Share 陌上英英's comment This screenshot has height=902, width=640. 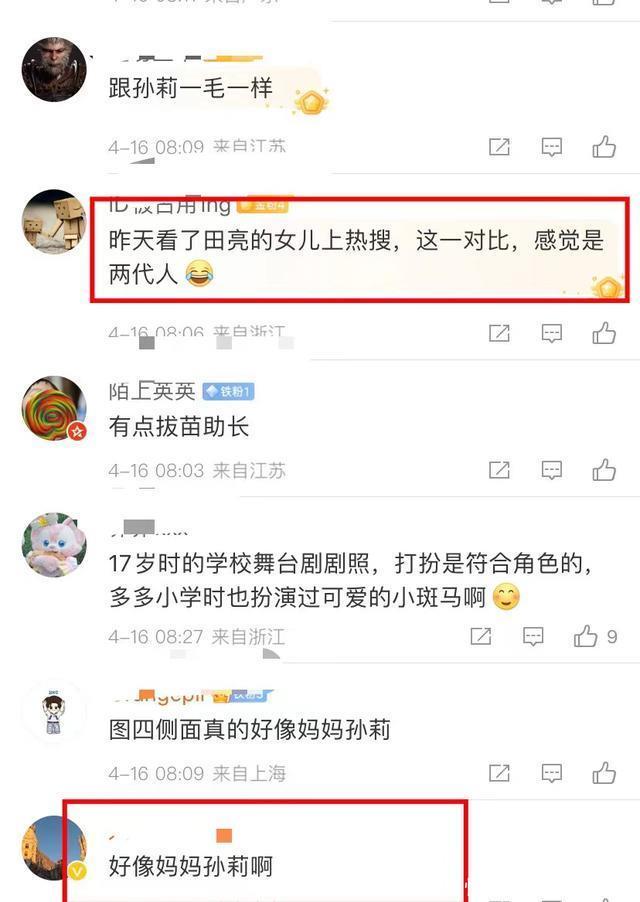tap(499, 470)
